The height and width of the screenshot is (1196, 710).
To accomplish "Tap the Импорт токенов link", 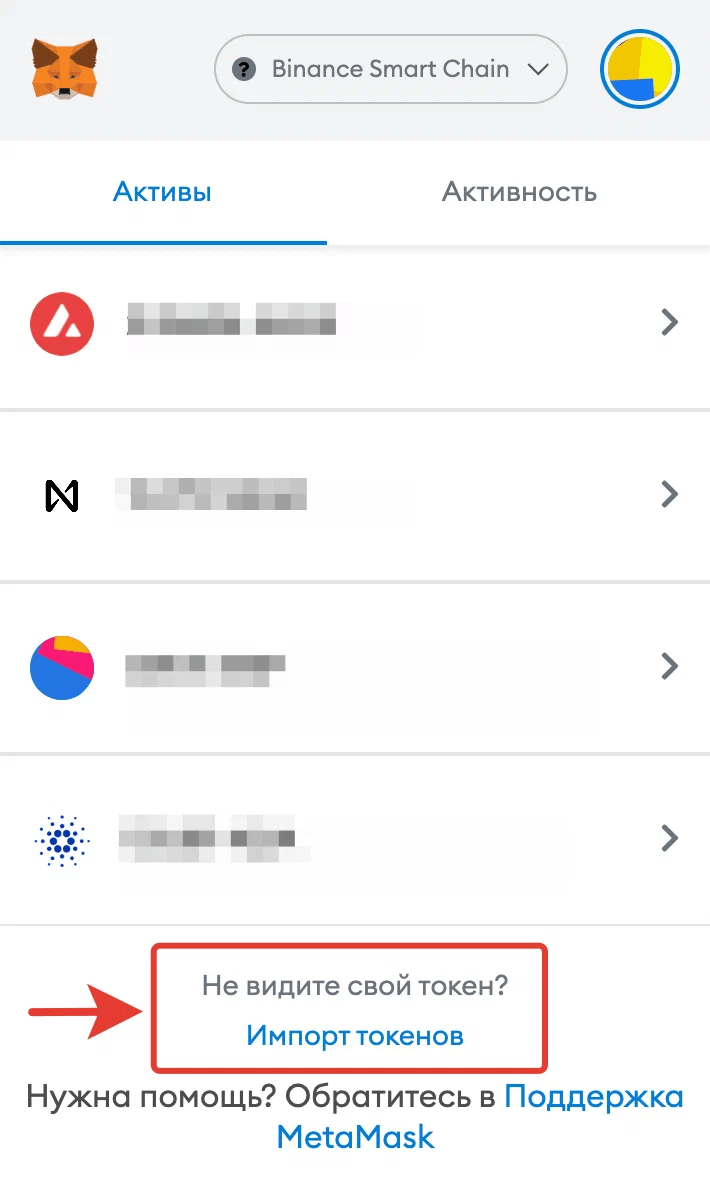I will coord(355,1035).
